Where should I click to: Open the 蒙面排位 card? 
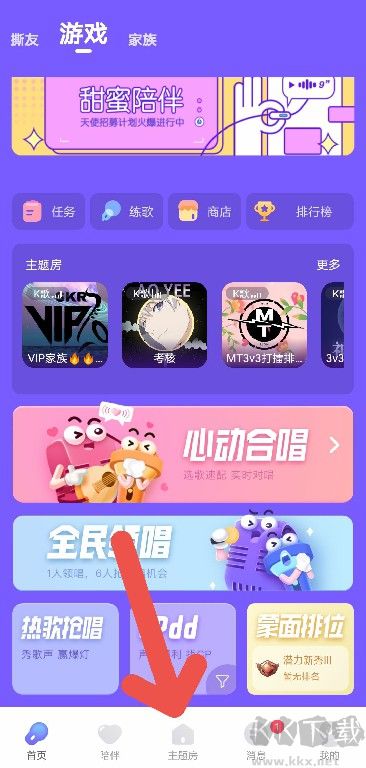pos(300,648)
